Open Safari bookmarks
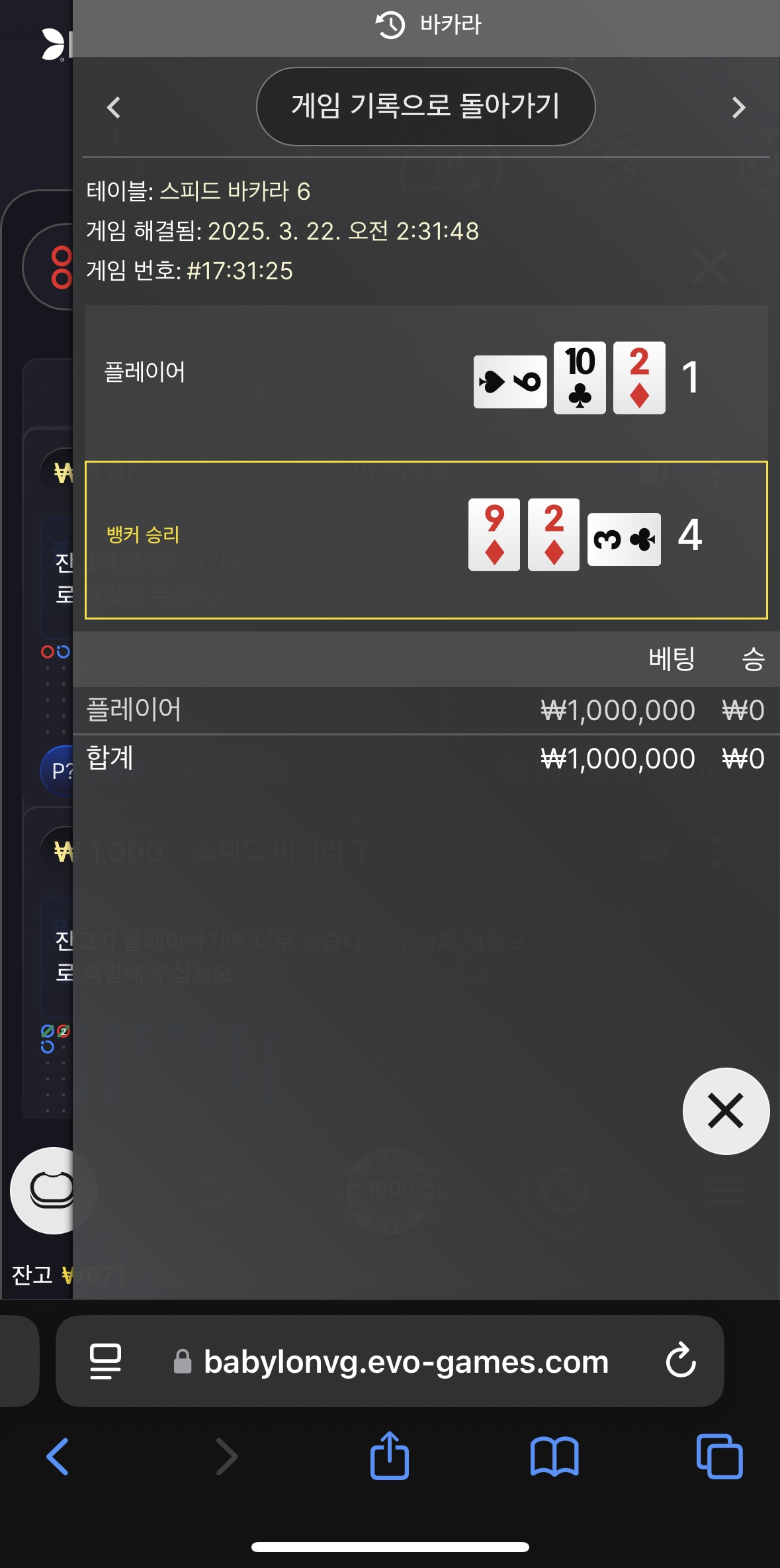 click(x=554, y=1456)
